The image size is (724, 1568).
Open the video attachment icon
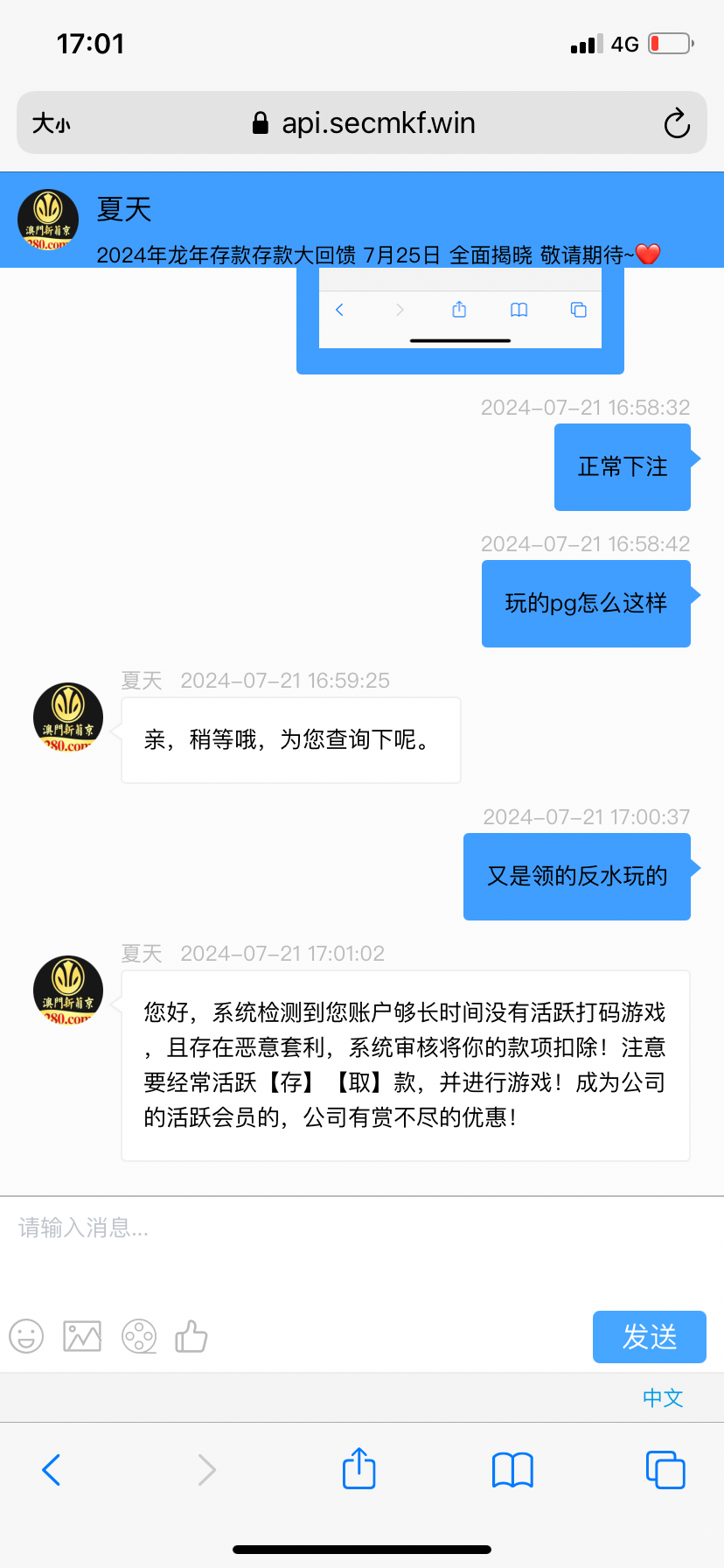[139, 1336]
